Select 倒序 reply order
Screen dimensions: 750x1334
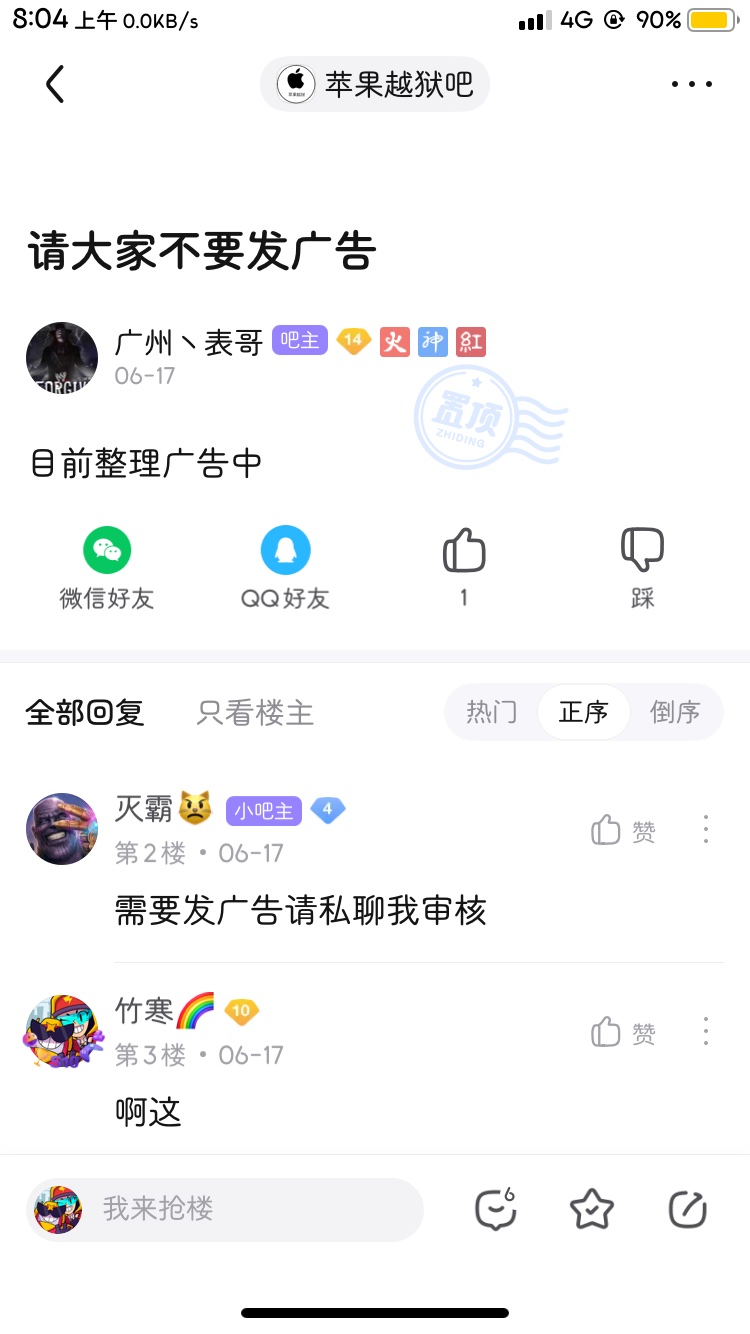point(675,712)
